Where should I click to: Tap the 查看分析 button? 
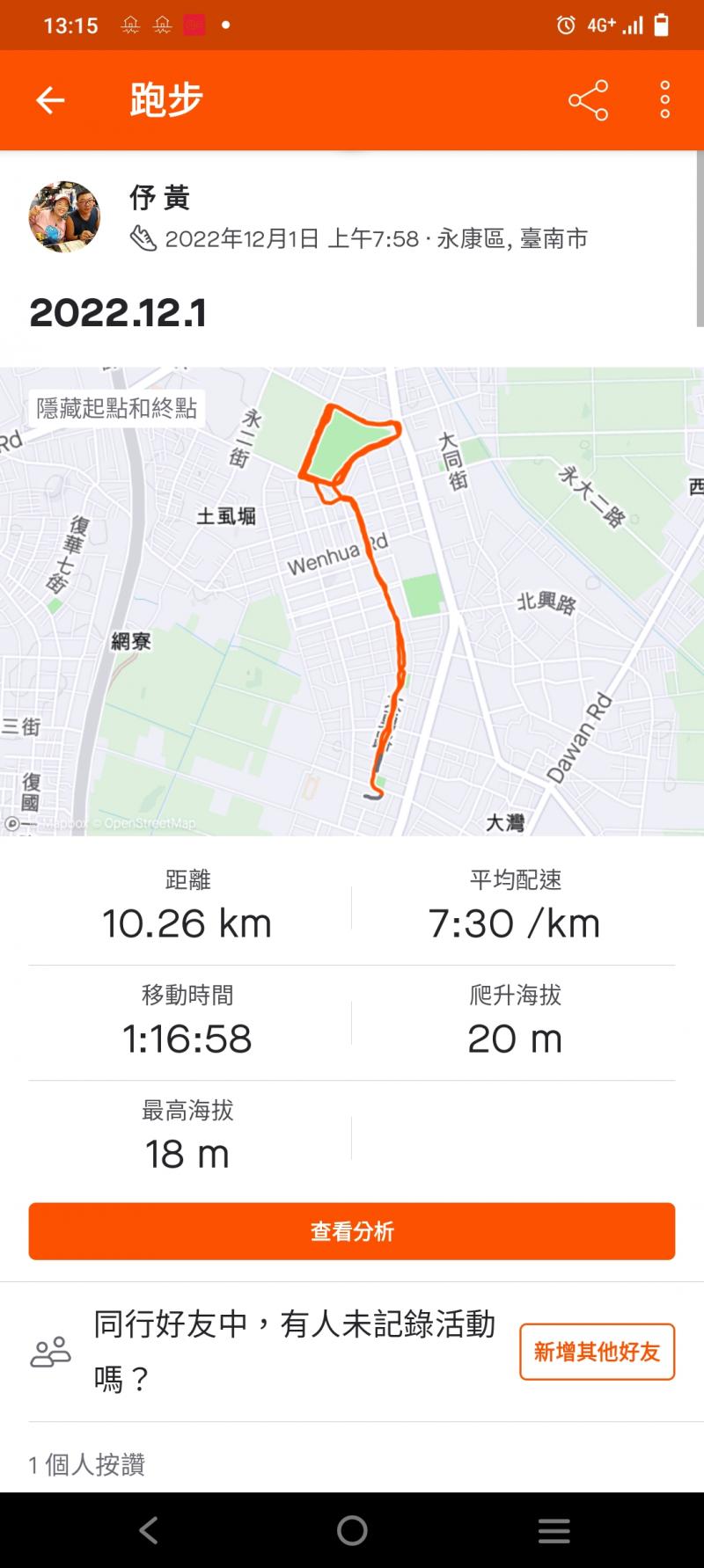click(x=352, y=1231)
